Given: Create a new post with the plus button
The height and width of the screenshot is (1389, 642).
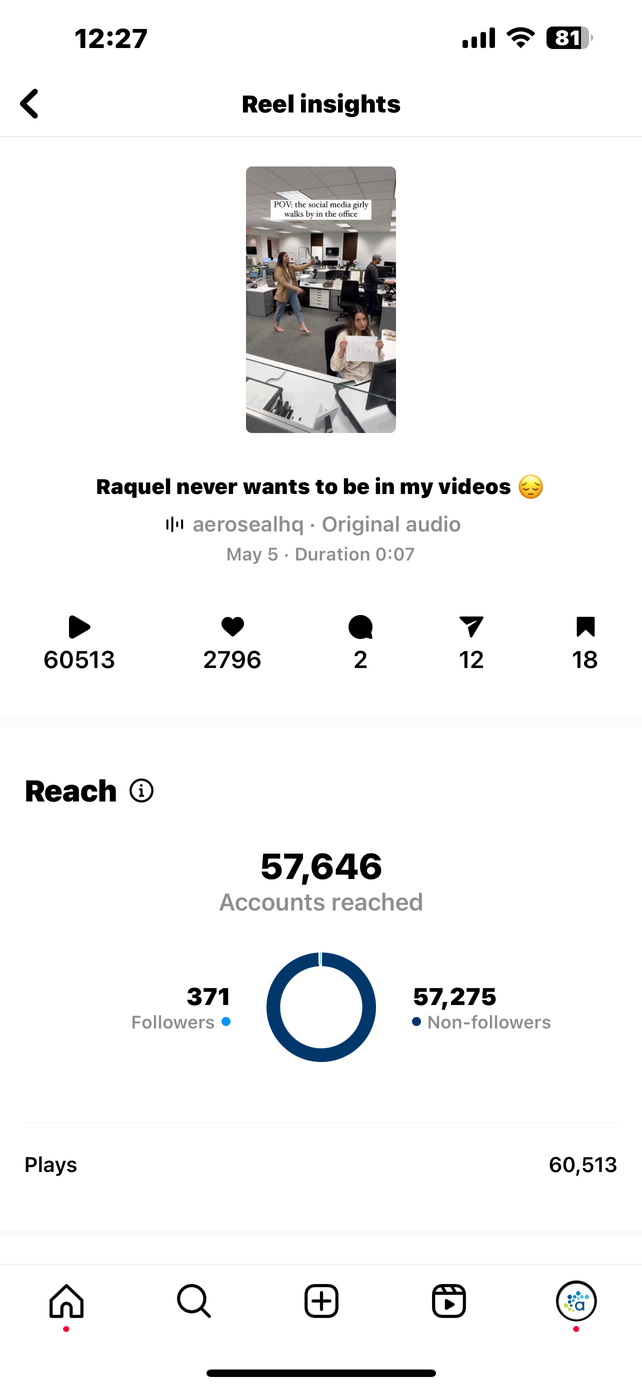Looking at the screenshot, I should point(321,1301).
